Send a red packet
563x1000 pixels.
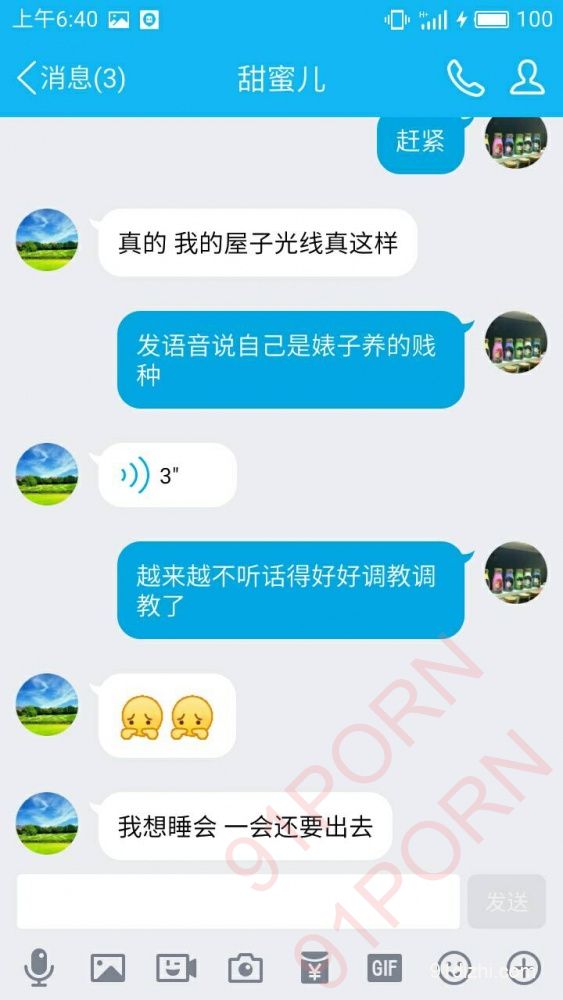(315, 968)
